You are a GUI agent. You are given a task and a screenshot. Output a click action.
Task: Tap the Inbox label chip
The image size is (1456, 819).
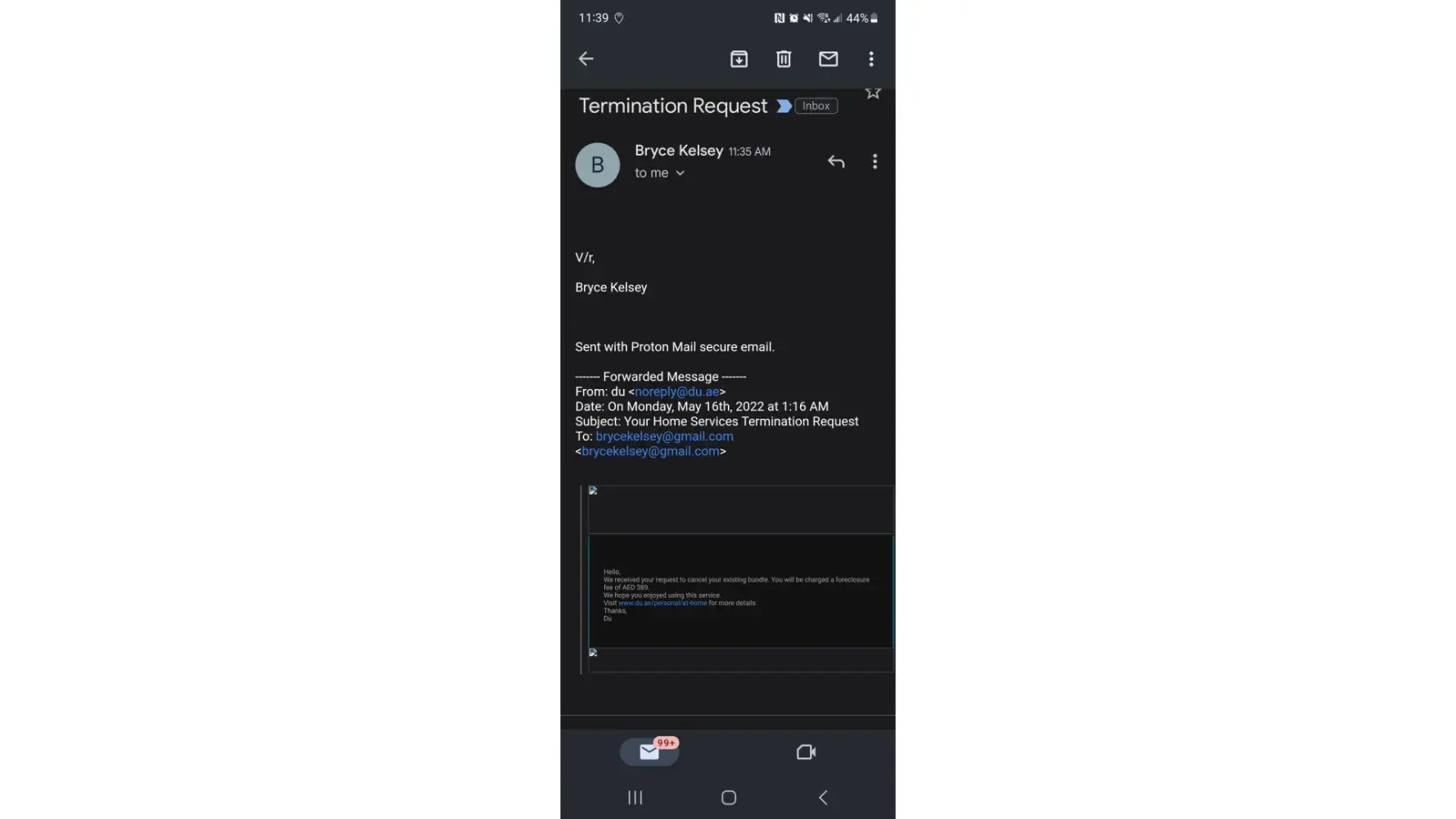pos(816,106)
